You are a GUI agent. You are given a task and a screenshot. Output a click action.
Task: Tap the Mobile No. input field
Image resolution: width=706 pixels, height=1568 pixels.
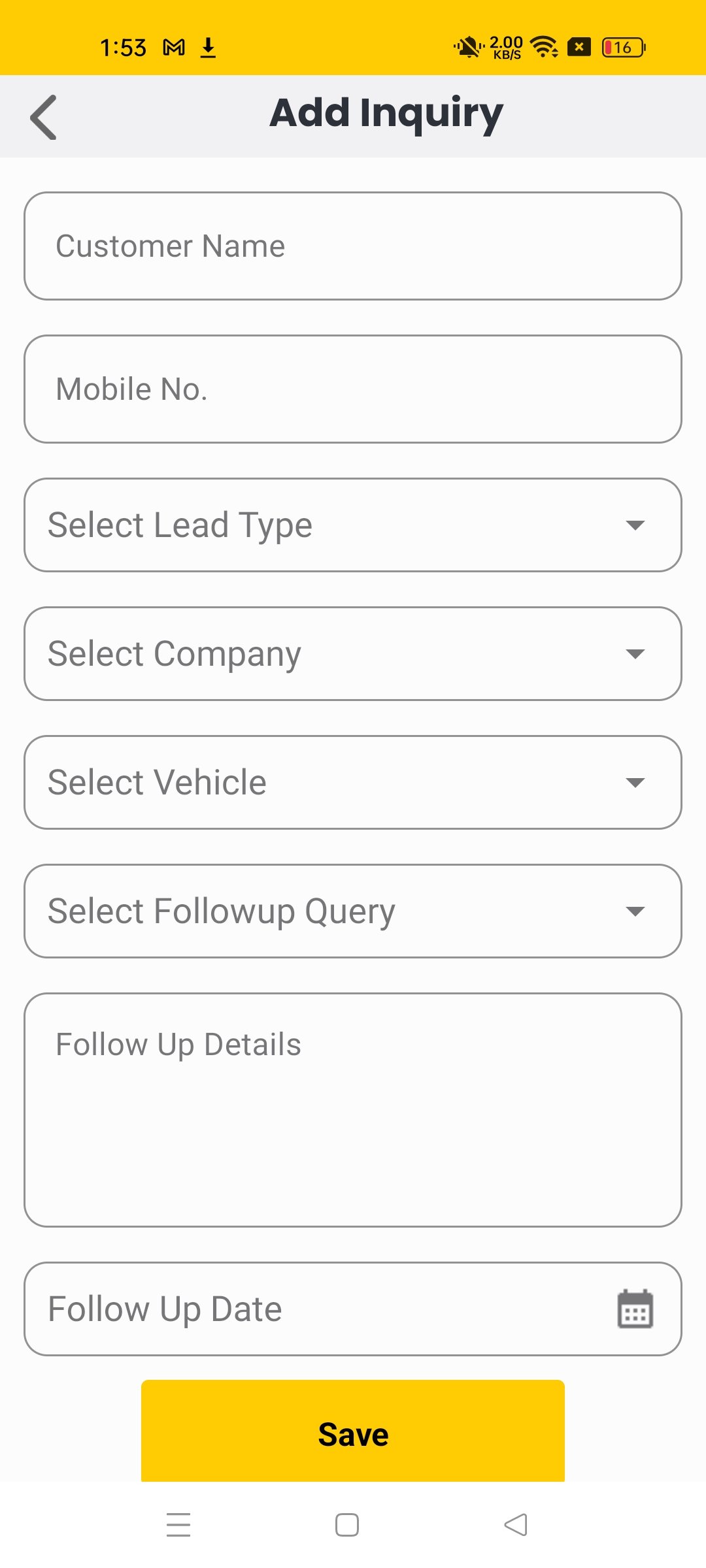point(353,388)
